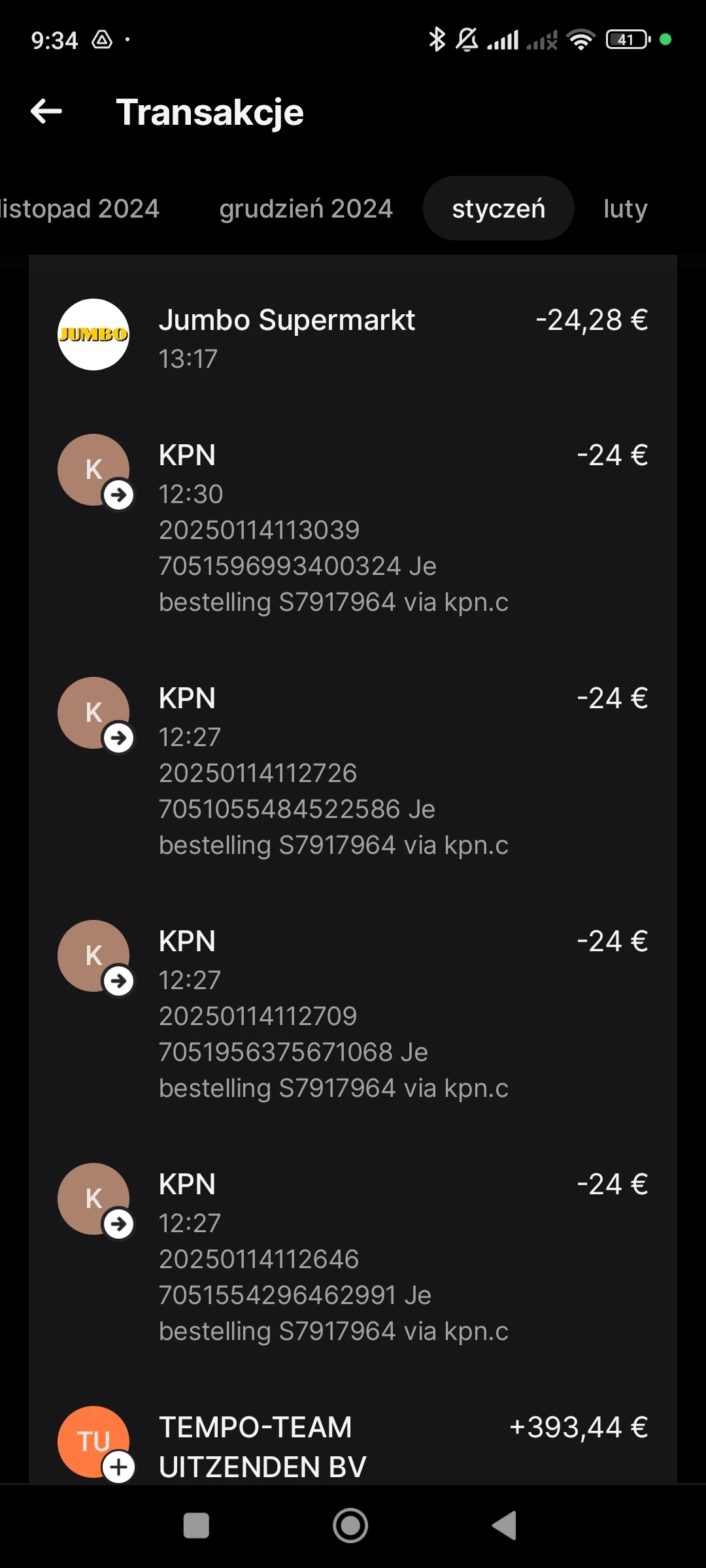
Task: Open the Jumbo Supermarkt transaction
Action: pyautogui.click(x=353, y=336)
